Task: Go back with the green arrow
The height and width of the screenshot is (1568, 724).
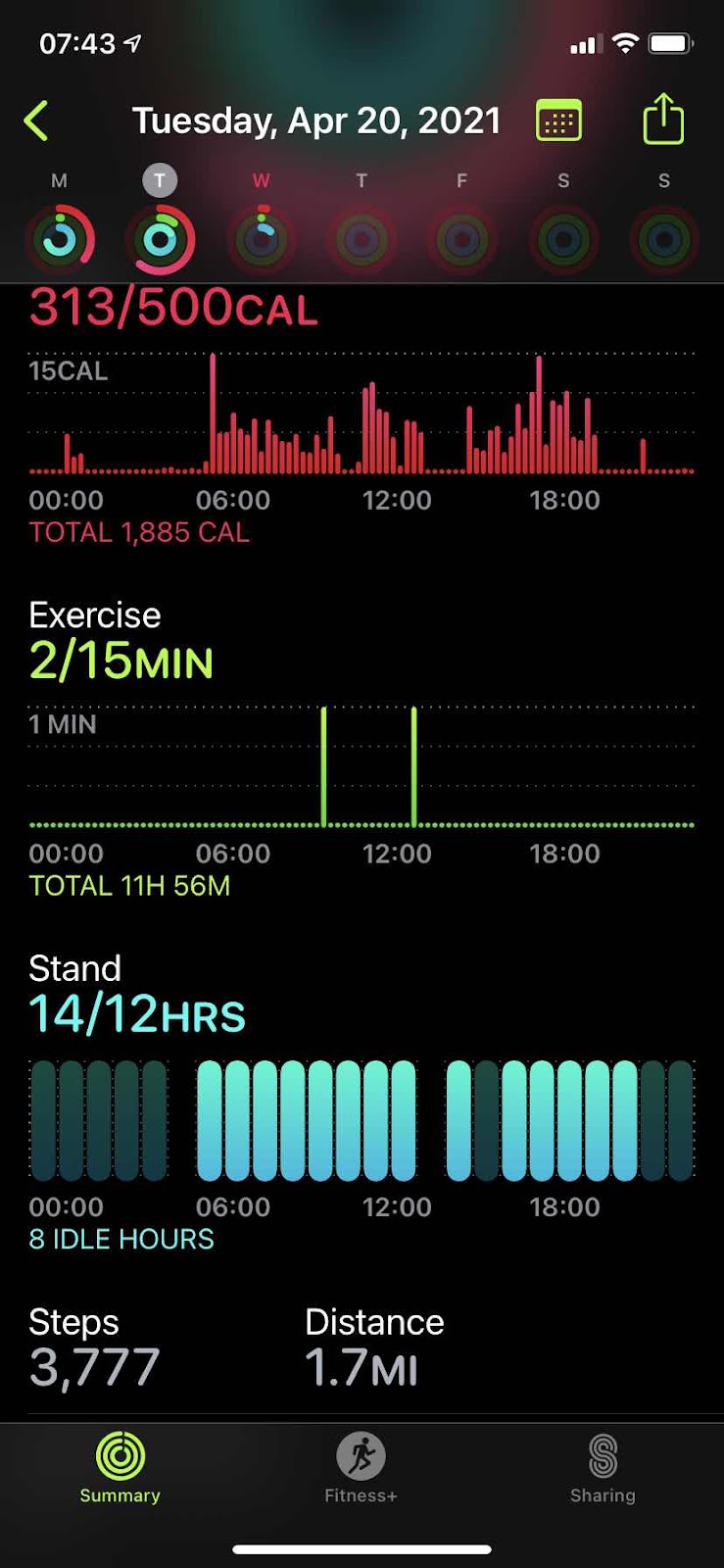Action: click(x=36, y=122)
